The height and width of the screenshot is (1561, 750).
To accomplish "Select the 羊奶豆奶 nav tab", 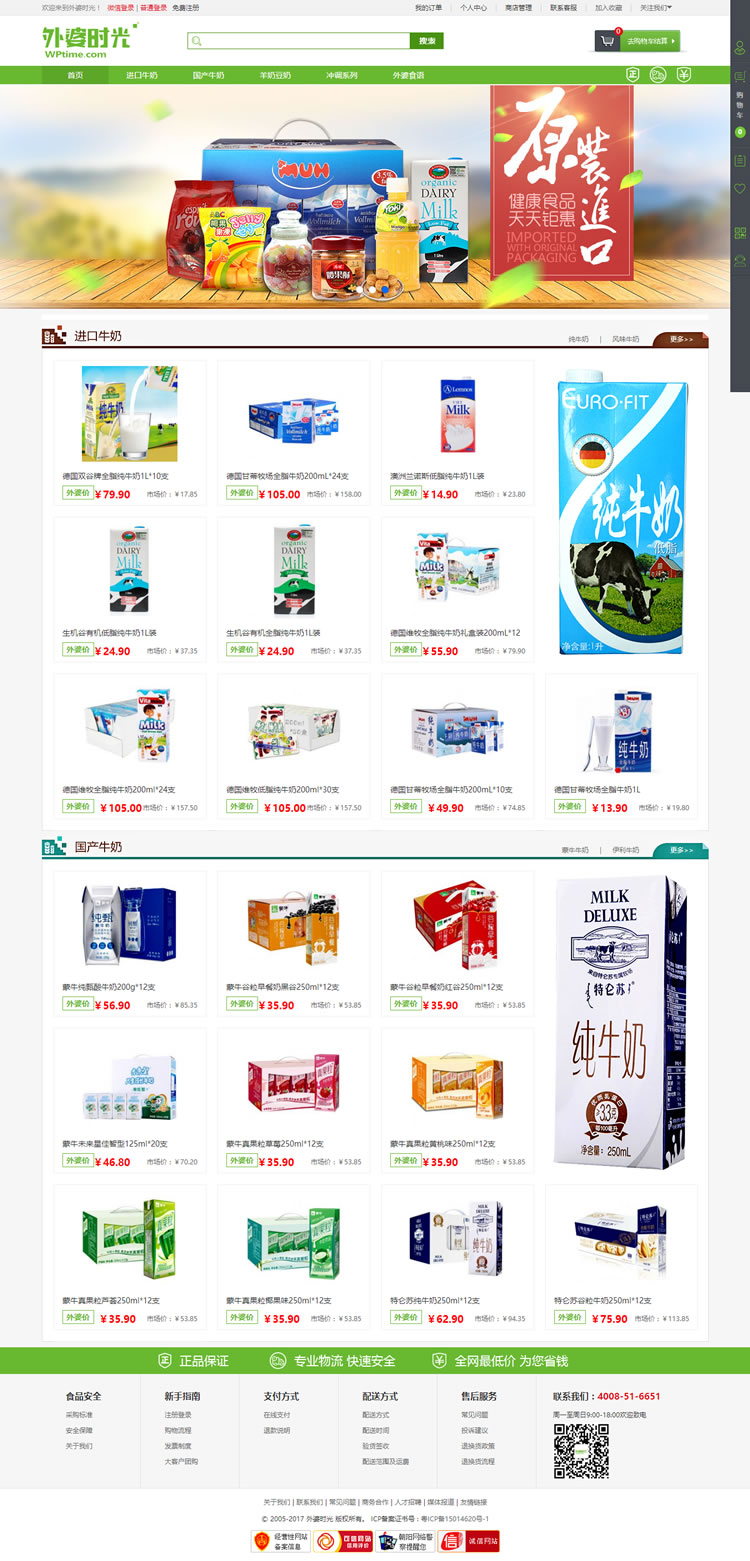I will 275,75.
